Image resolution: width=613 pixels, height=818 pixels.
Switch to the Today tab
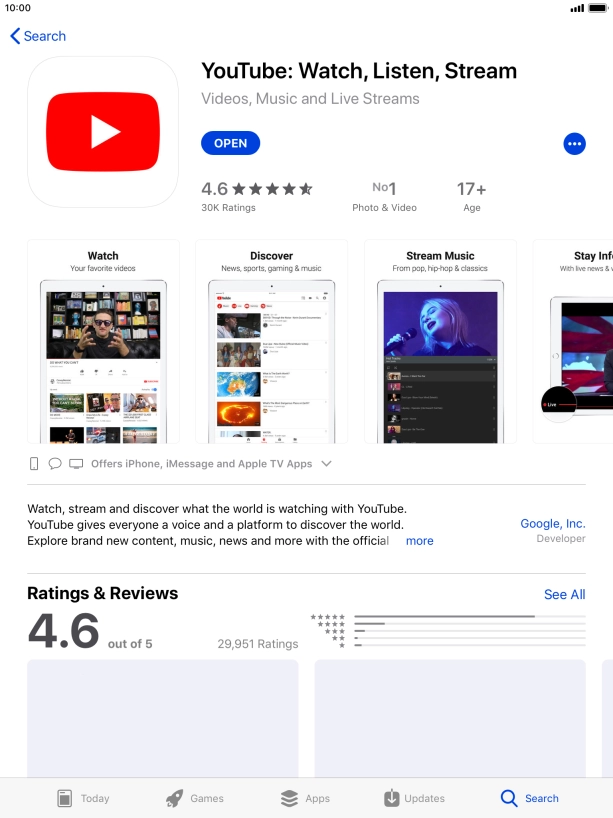[x=83, y=798]
